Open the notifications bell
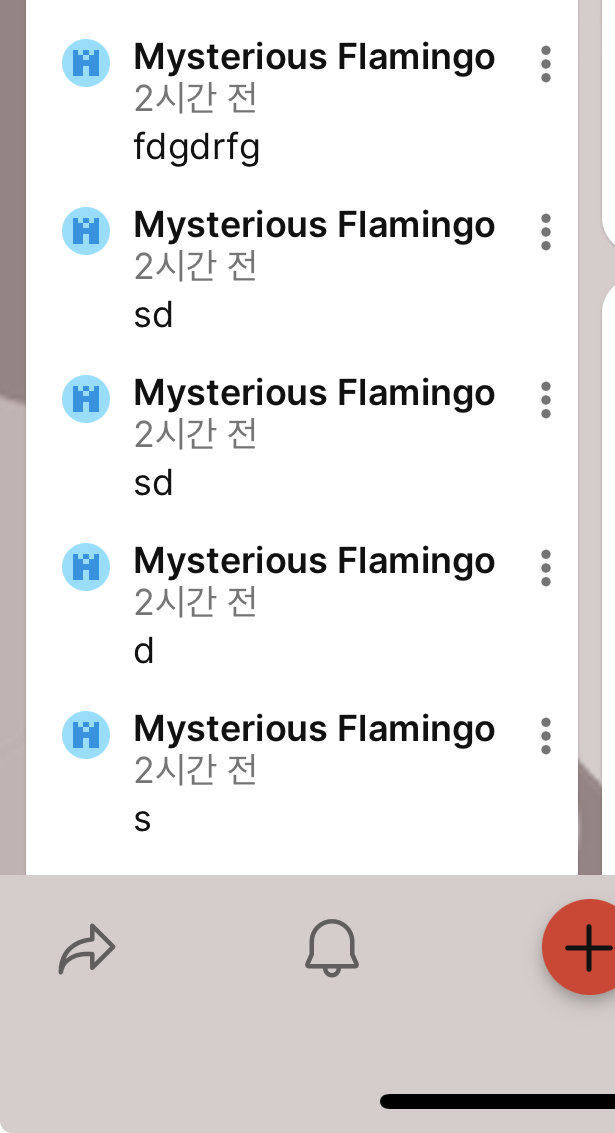This screenshot has height=1133, width=615. click(331, 947)
